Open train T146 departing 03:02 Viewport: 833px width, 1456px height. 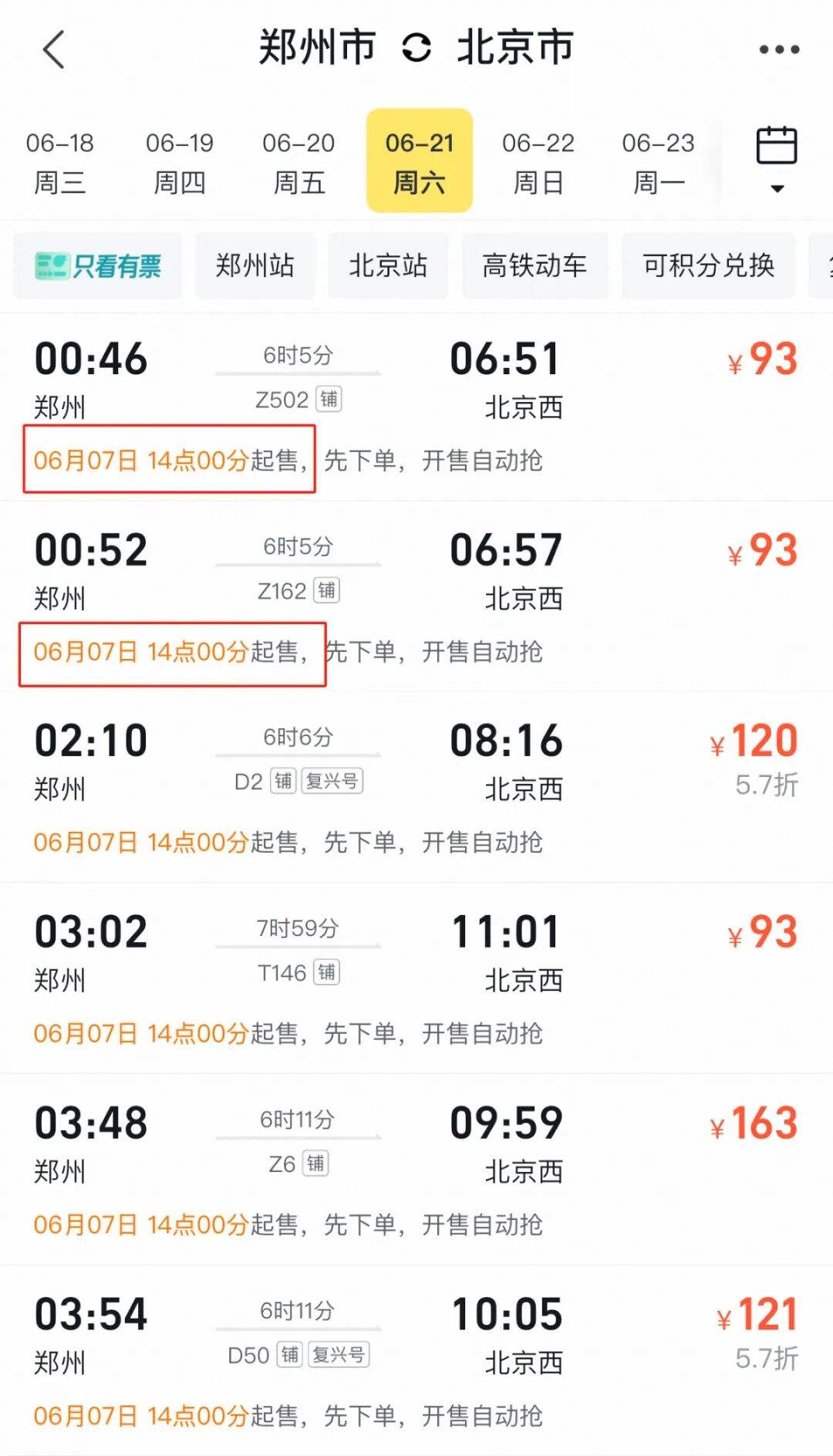click(x=416, y=978)
